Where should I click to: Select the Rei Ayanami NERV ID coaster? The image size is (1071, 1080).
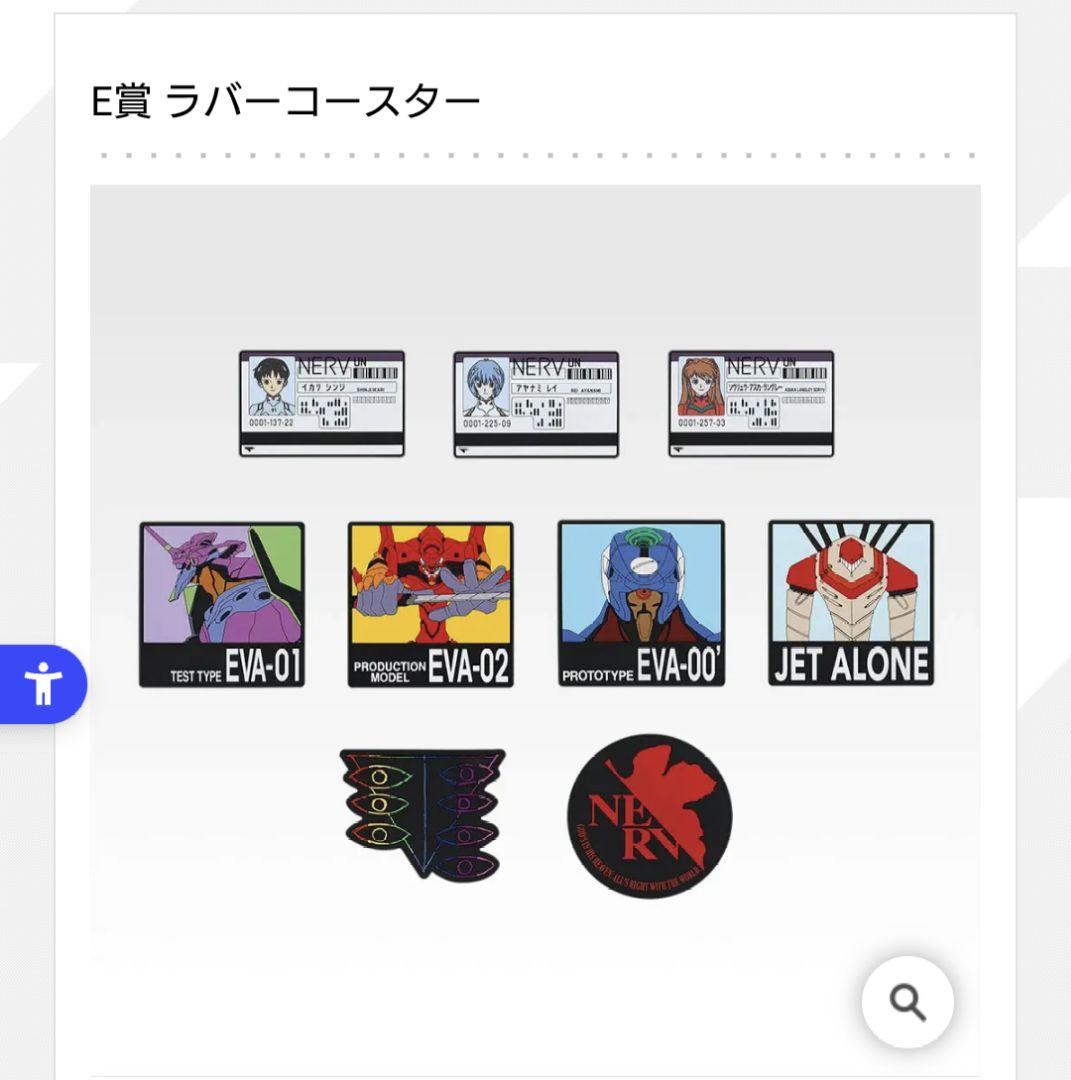coord(537,403)
